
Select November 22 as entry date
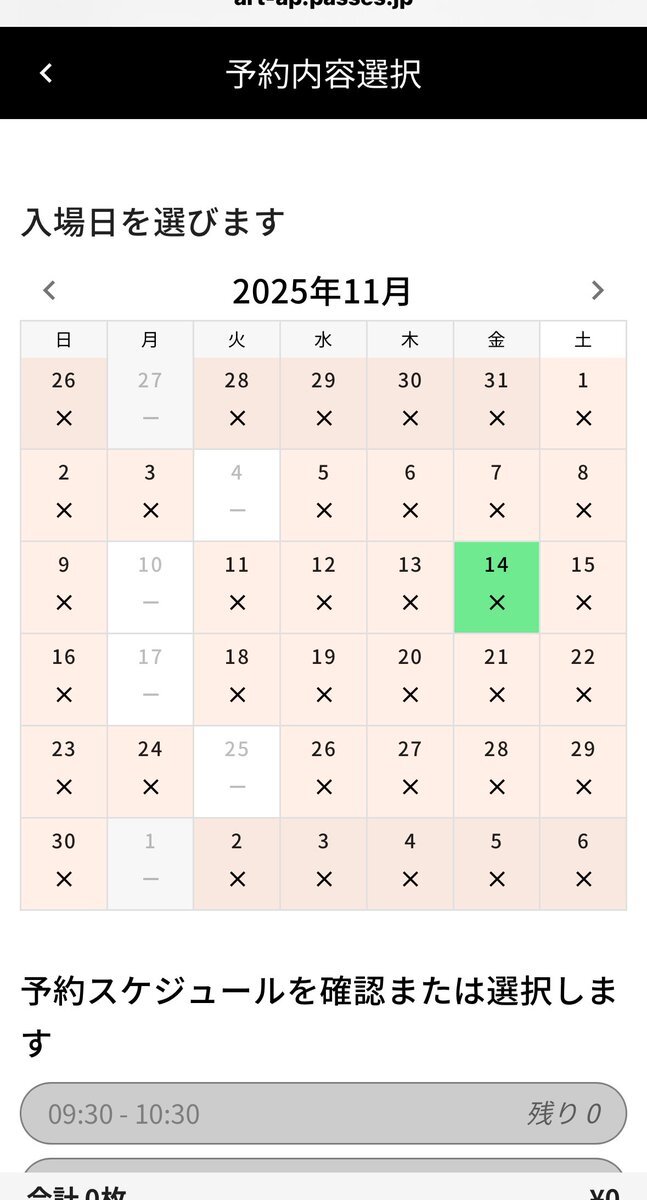click(x=583, y=679)
